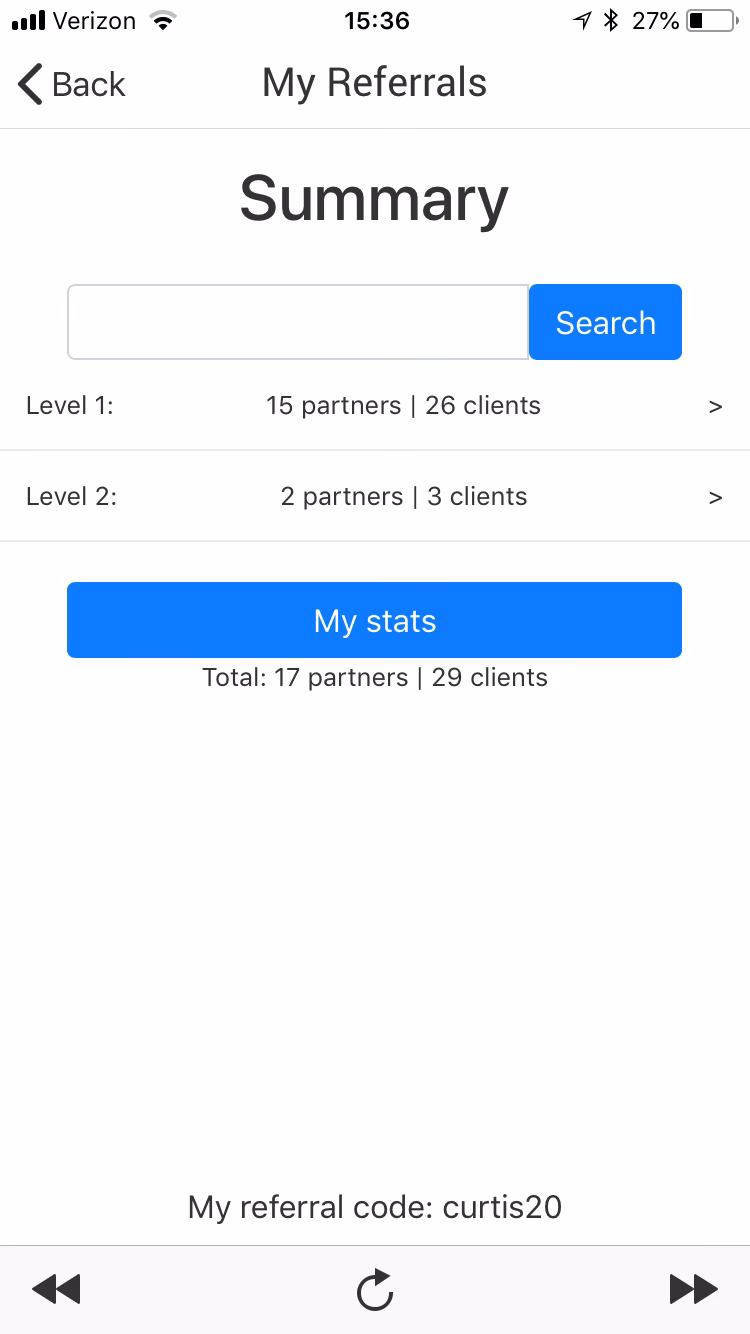
Task: Expand Level 2 referrals with its chevron
Action: [x=715, y=496]
